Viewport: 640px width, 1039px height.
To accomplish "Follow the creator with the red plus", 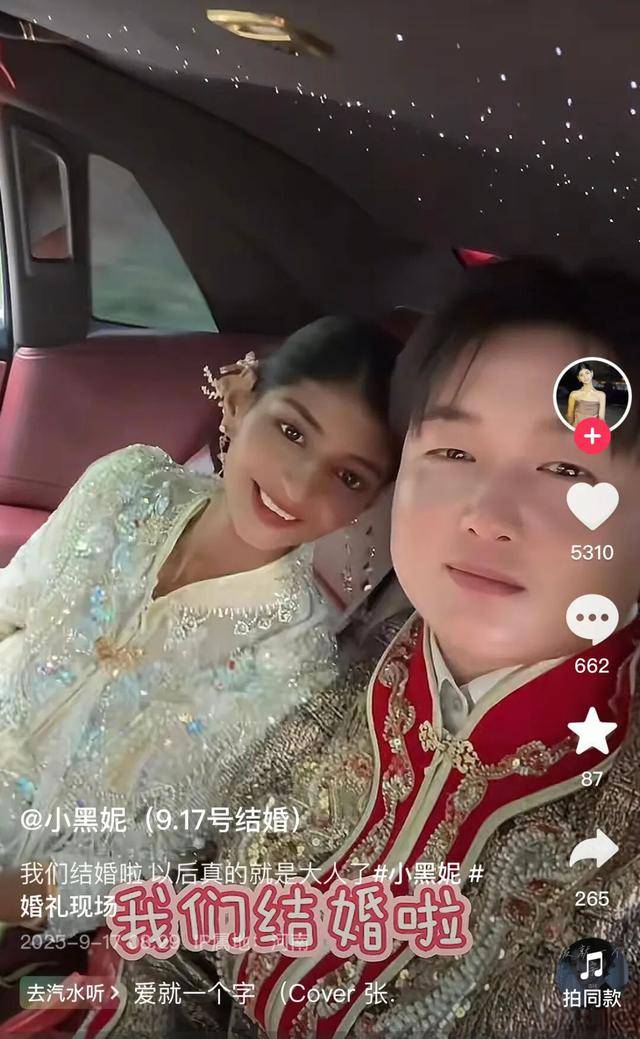I will point(592,436).
